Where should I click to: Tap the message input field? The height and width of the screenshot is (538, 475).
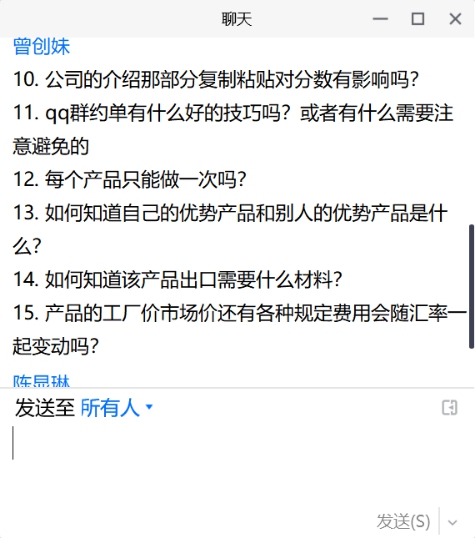tap(237, 463)
